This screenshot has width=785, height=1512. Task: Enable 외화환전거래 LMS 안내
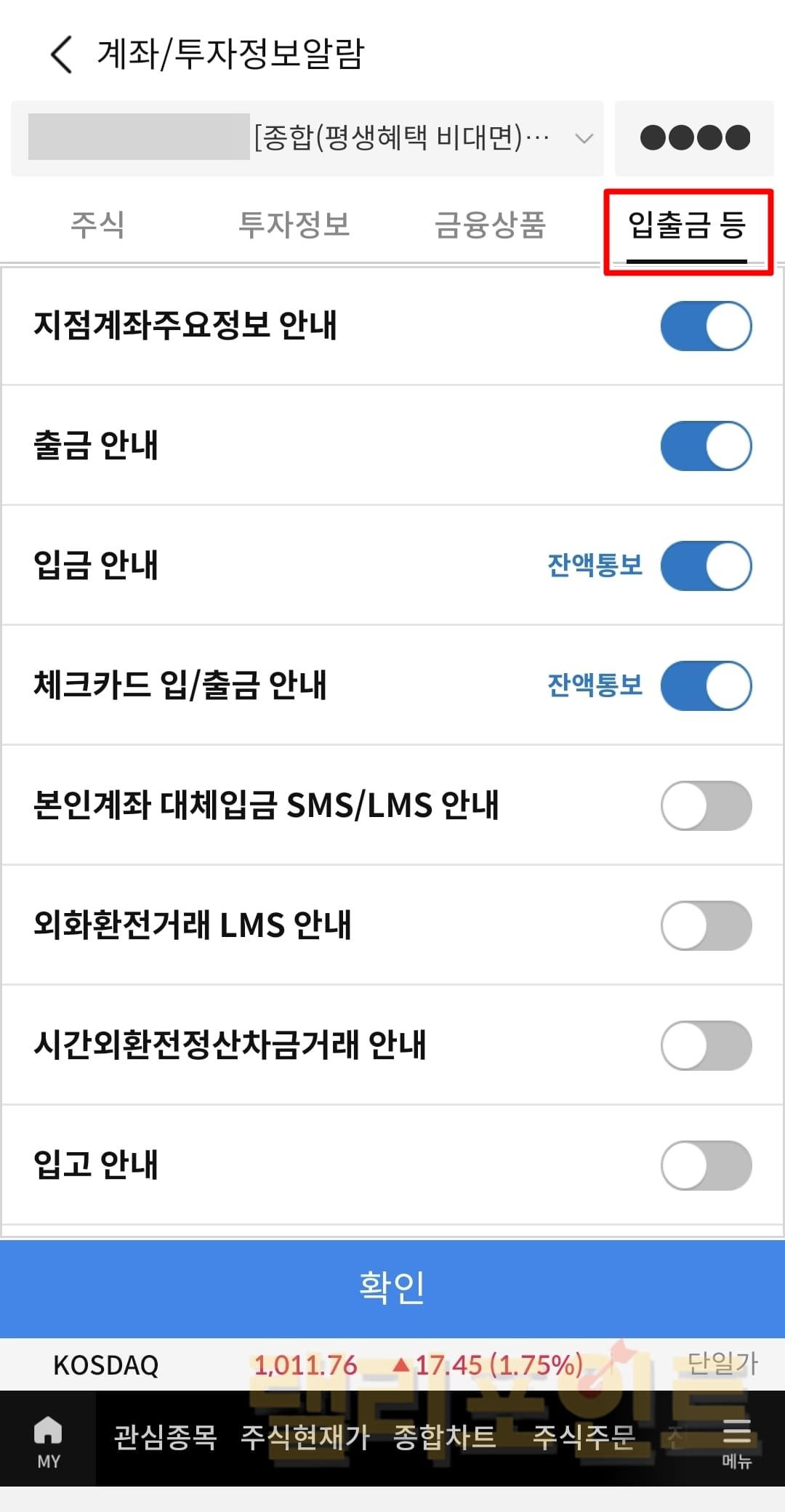pos(706,925)
